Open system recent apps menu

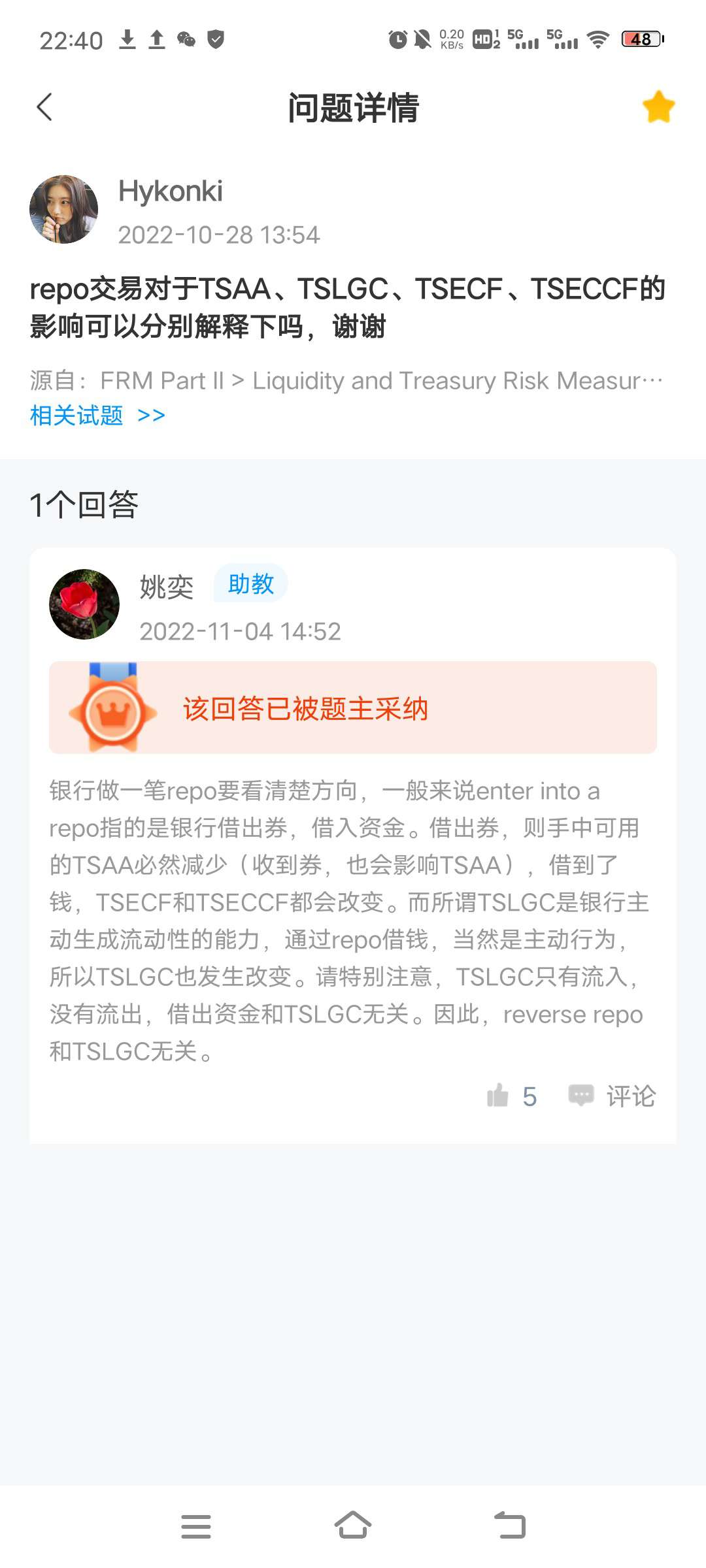coord(195,1526)
